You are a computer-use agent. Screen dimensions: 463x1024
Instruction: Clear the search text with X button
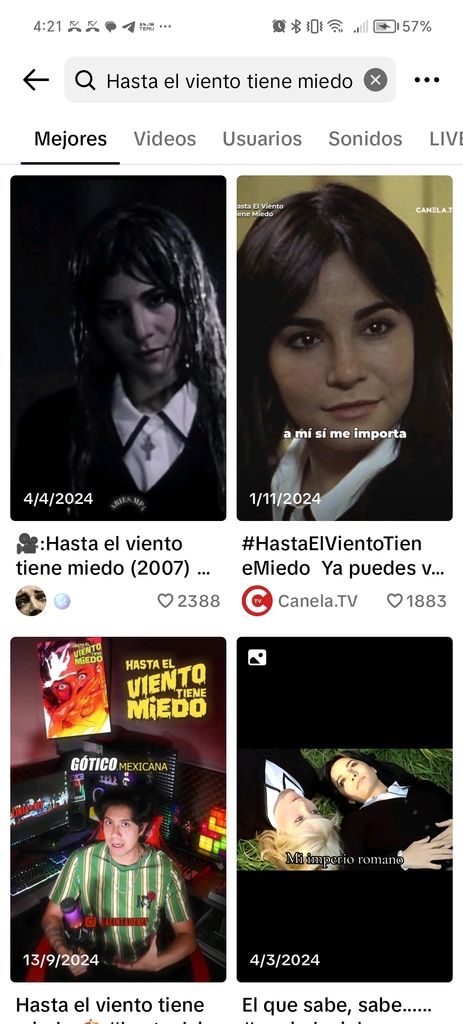(375, 80)
